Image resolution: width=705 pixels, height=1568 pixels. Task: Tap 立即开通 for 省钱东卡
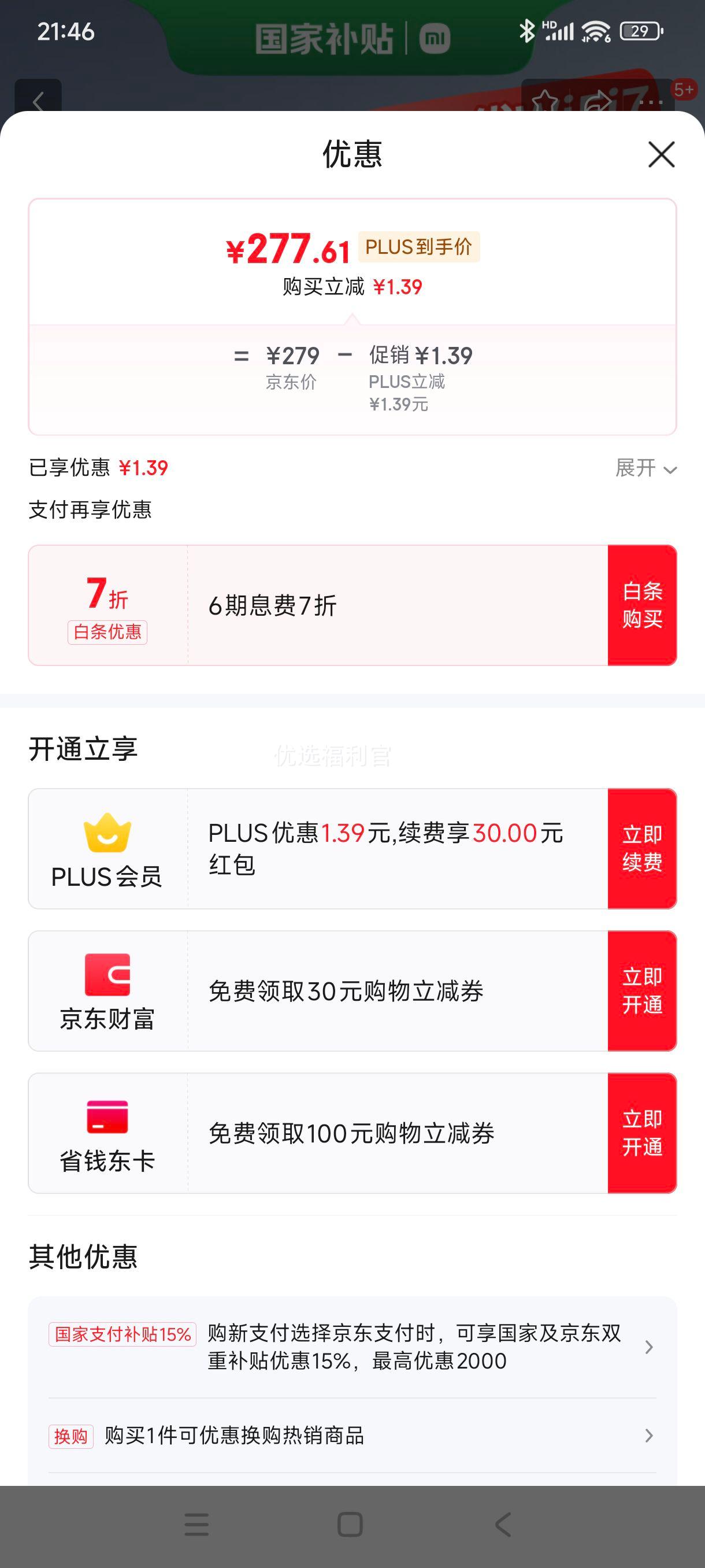click(642, 1133)
